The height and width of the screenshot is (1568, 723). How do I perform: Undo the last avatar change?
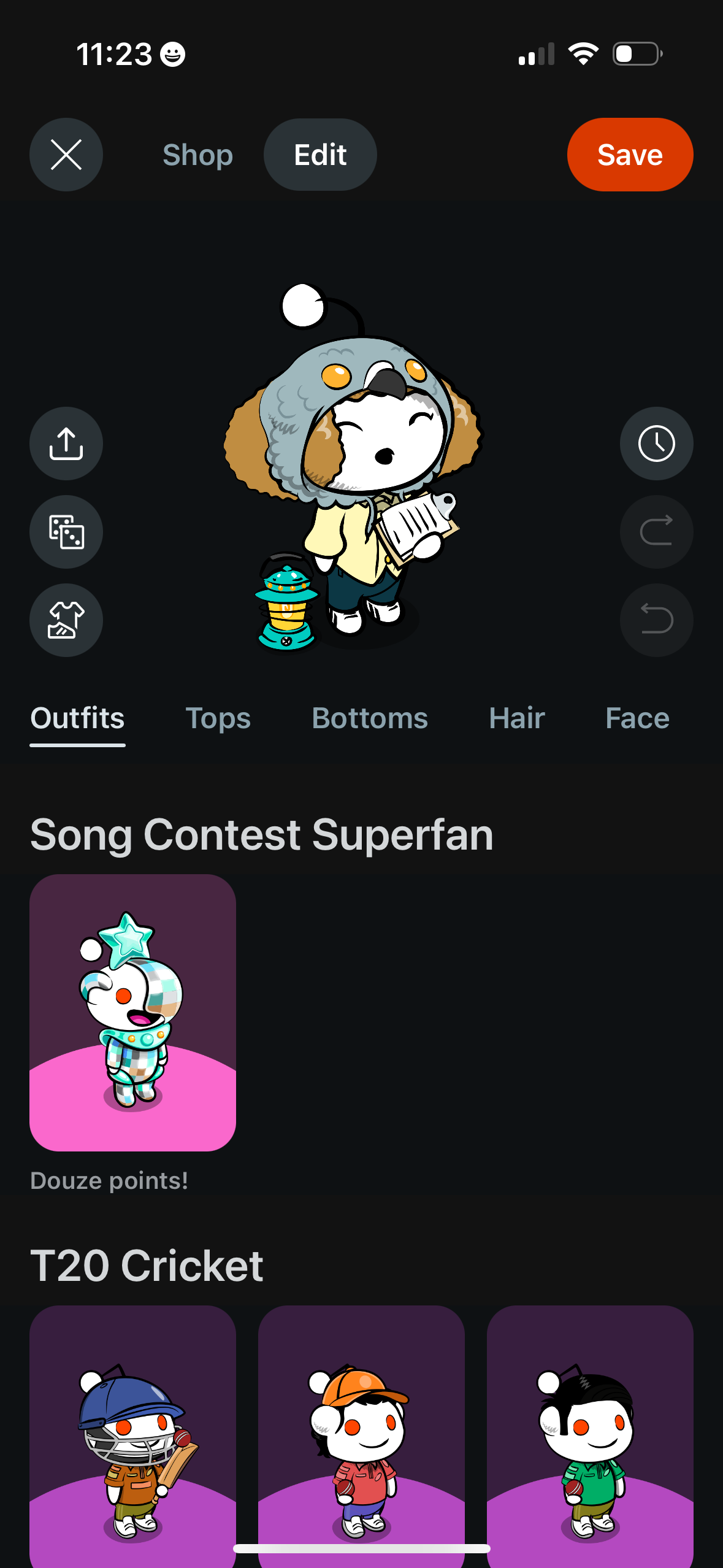click(x=656, y=620)
